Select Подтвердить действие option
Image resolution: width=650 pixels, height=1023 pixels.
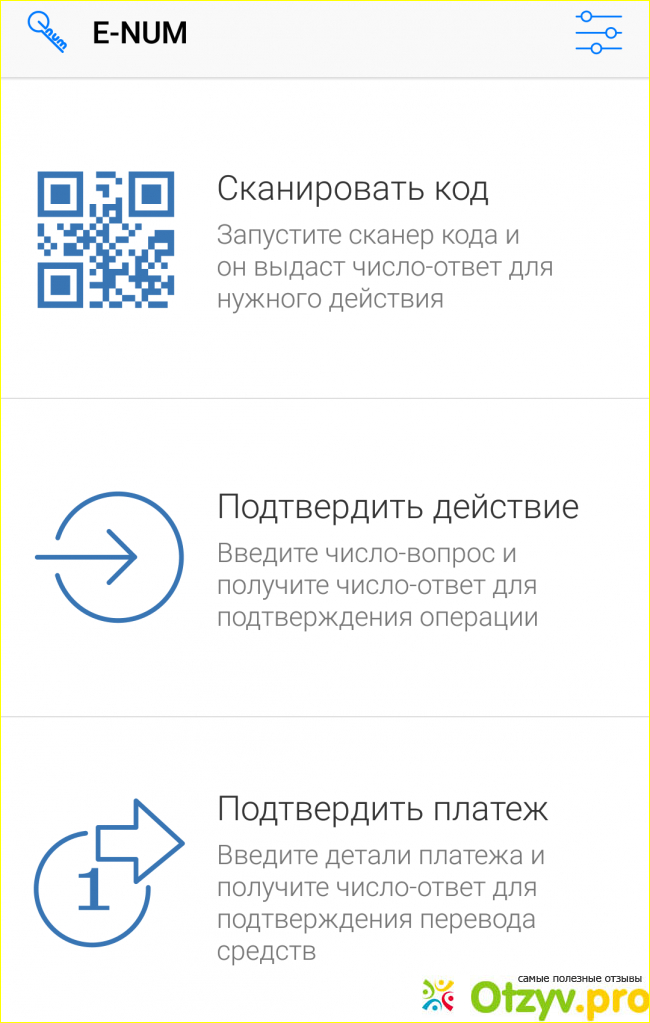pyautogui.click(x=397, y=506)
